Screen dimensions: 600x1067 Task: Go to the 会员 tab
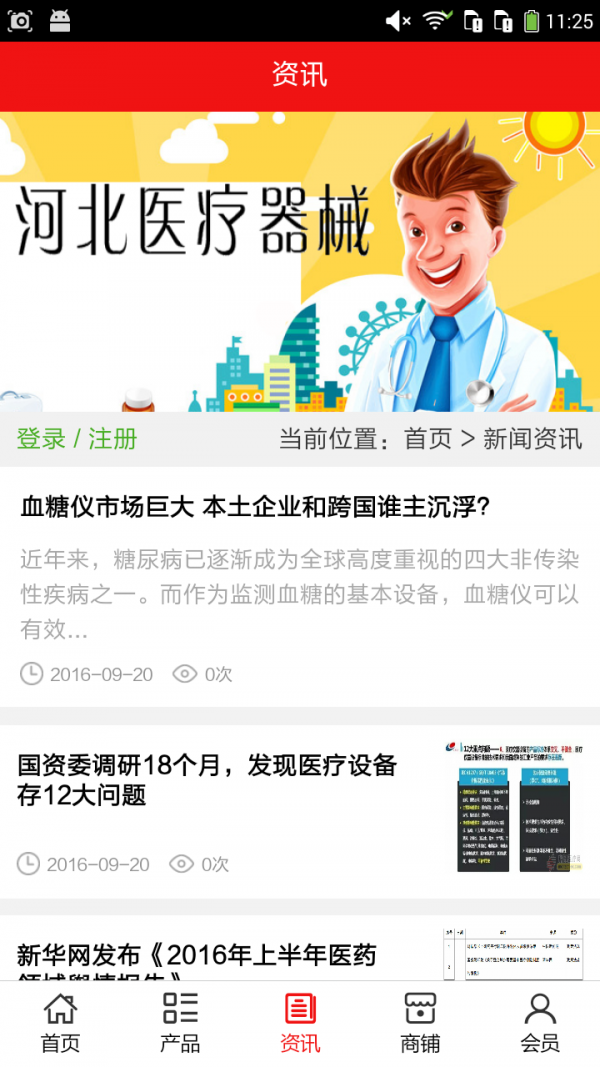540,1023
